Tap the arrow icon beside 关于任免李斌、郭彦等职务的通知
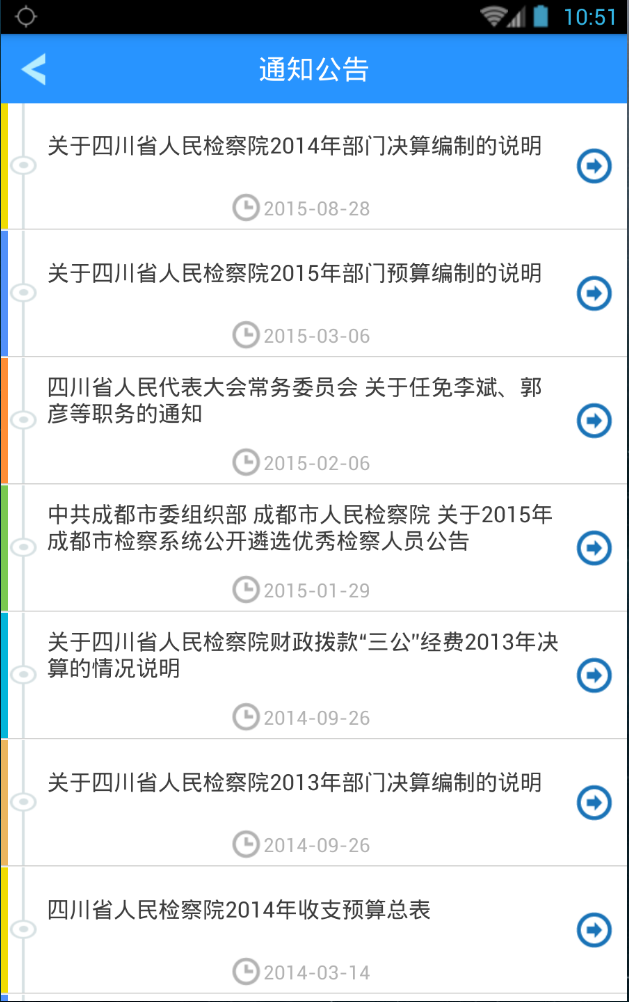 [x=594, y=420]
